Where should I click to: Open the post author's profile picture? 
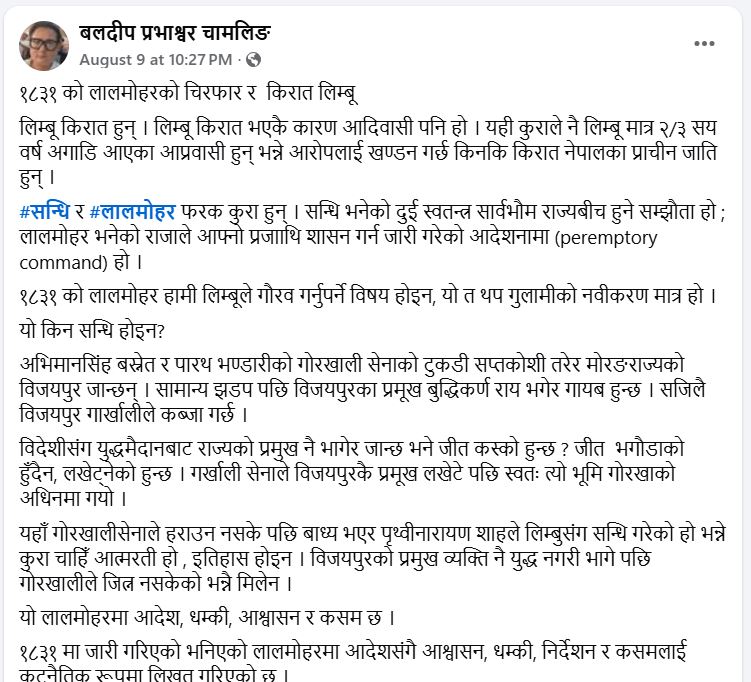[44, 45]
